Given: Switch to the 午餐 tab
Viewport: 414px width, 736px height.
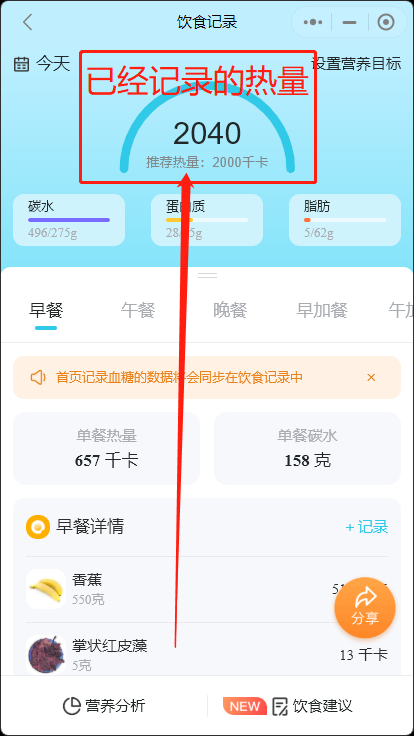Looking at the screenshot, I should 138,310.
